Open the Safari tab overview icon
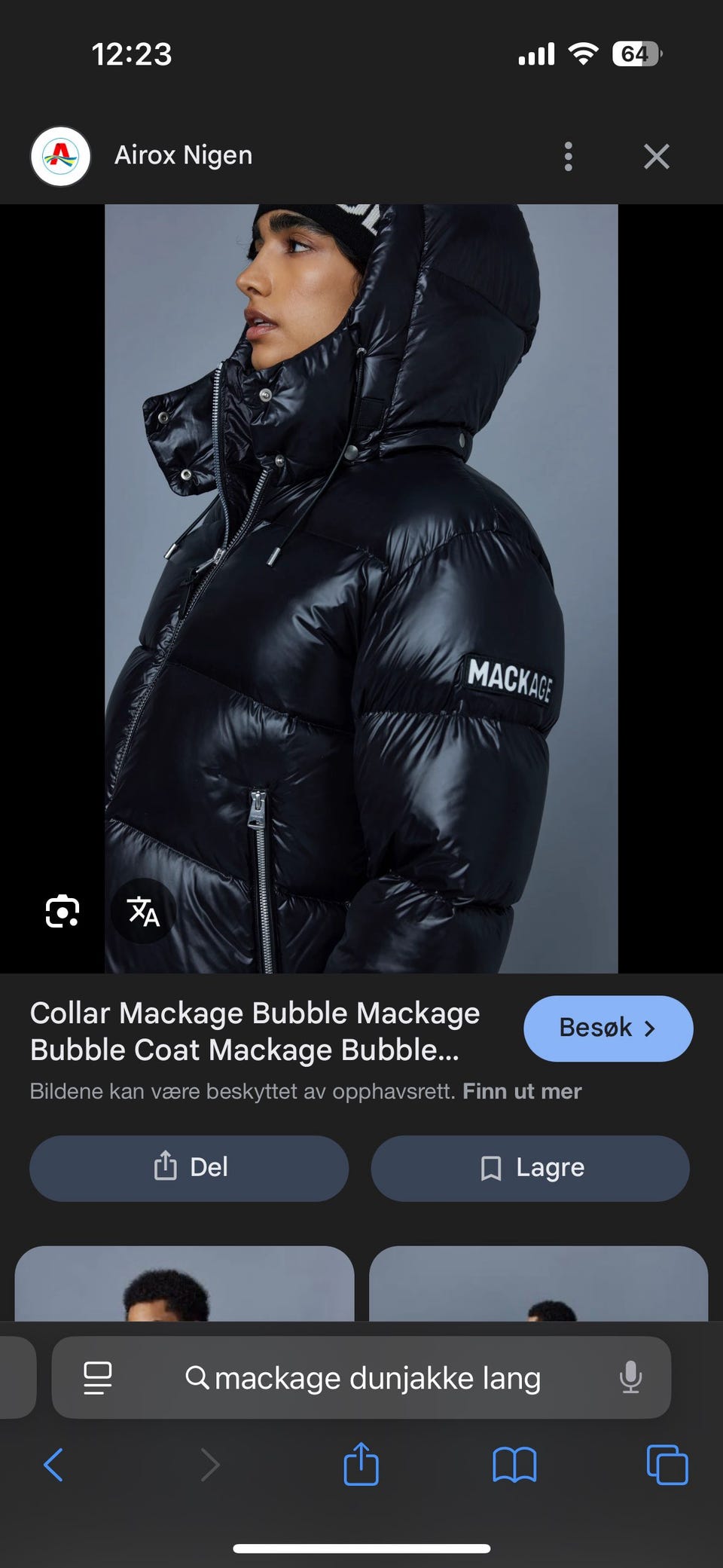This screenshot has width=723, height=1568. [x=666, y=1465]
